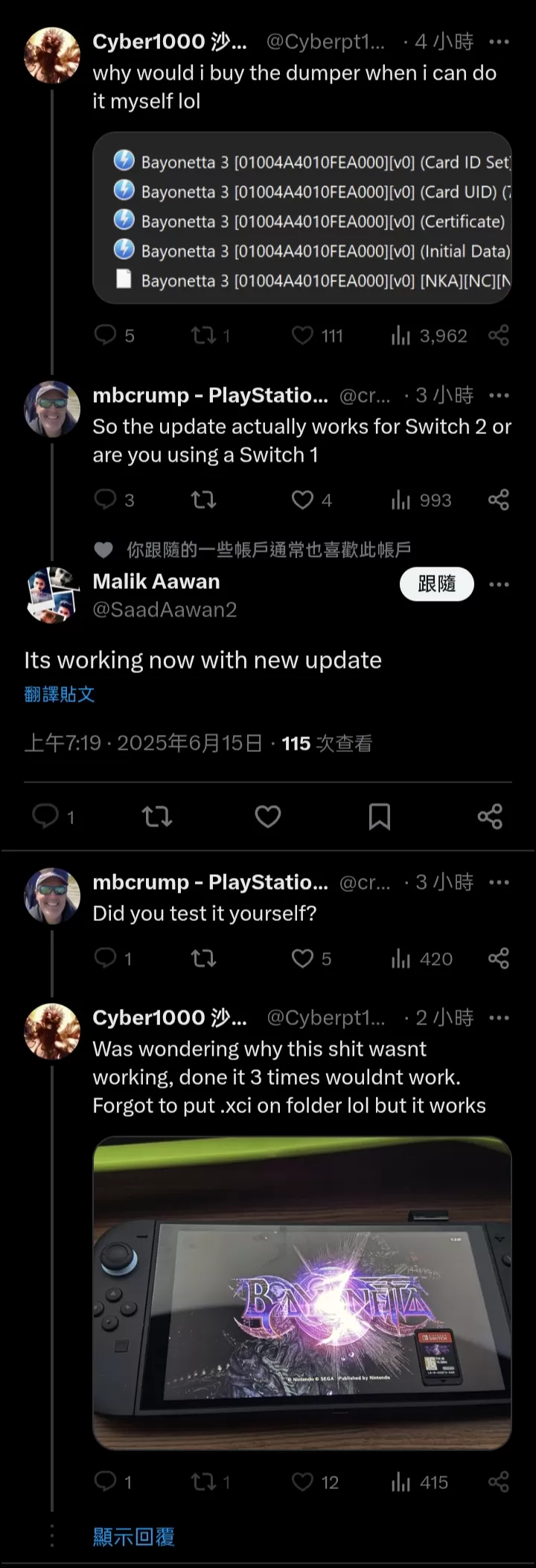The image size is (536, 1568).
Task: Show more replies via 顯示回覆
Action: [x=134, y=1536]
